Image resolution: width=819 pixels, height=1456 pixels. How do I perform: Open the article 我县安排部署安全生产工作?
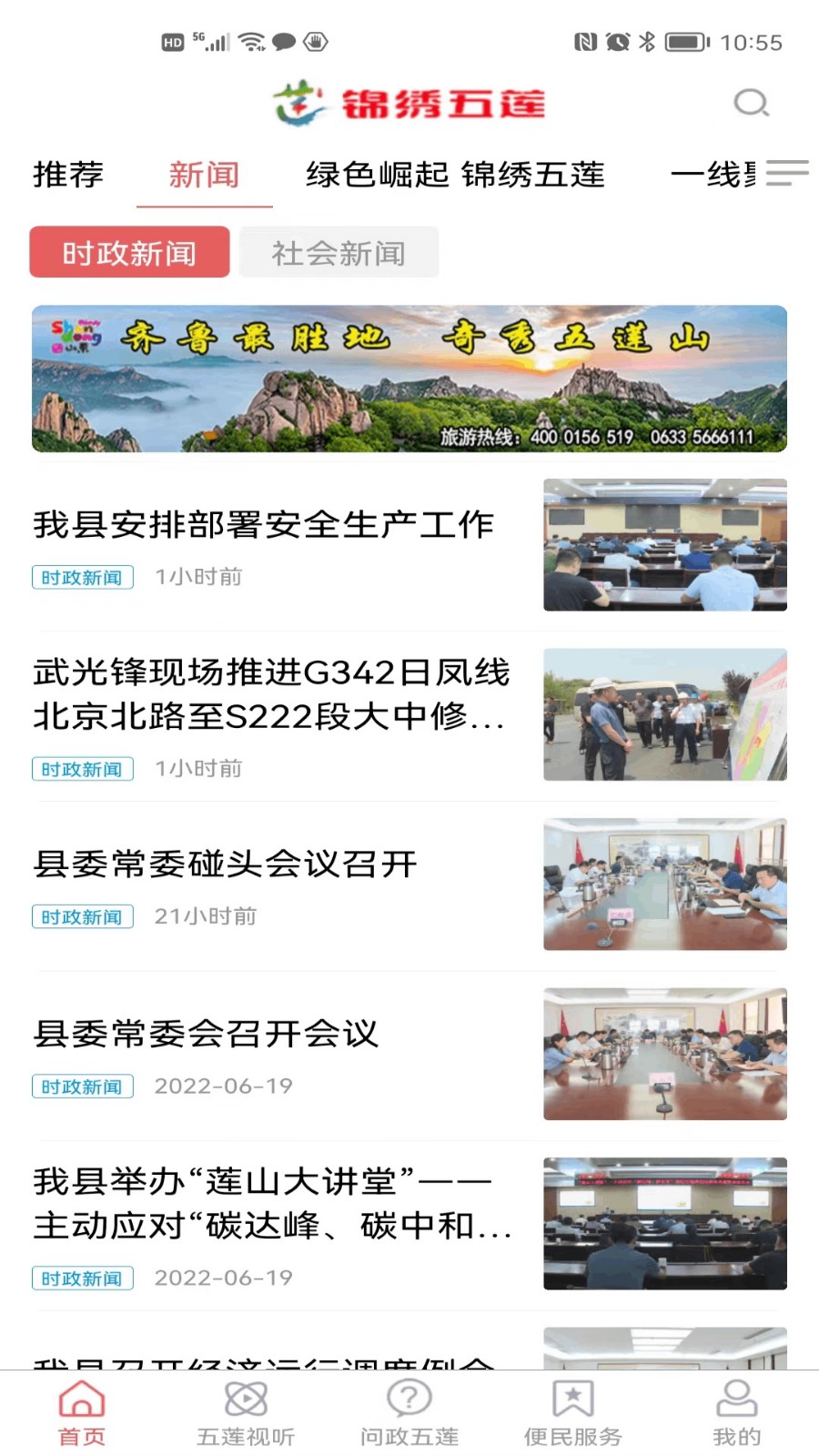[265, 524]
